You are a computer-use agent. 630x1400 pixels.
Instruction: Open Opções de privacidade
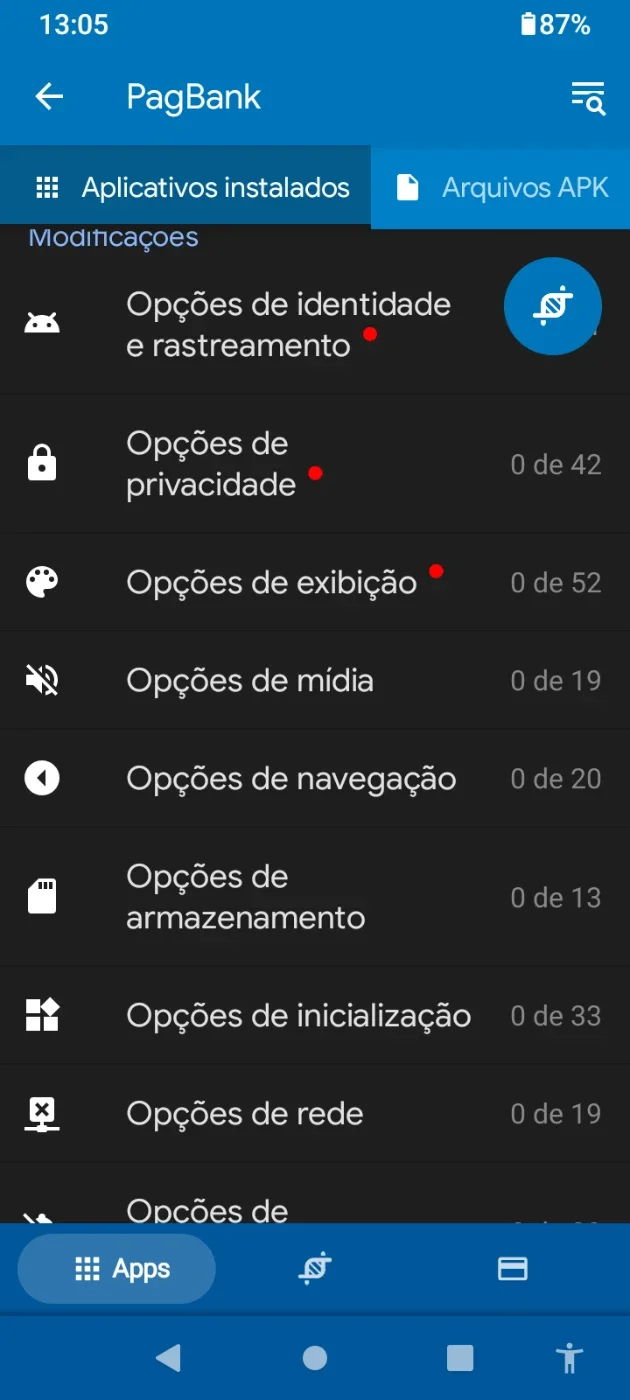click(x=315, y=465)
